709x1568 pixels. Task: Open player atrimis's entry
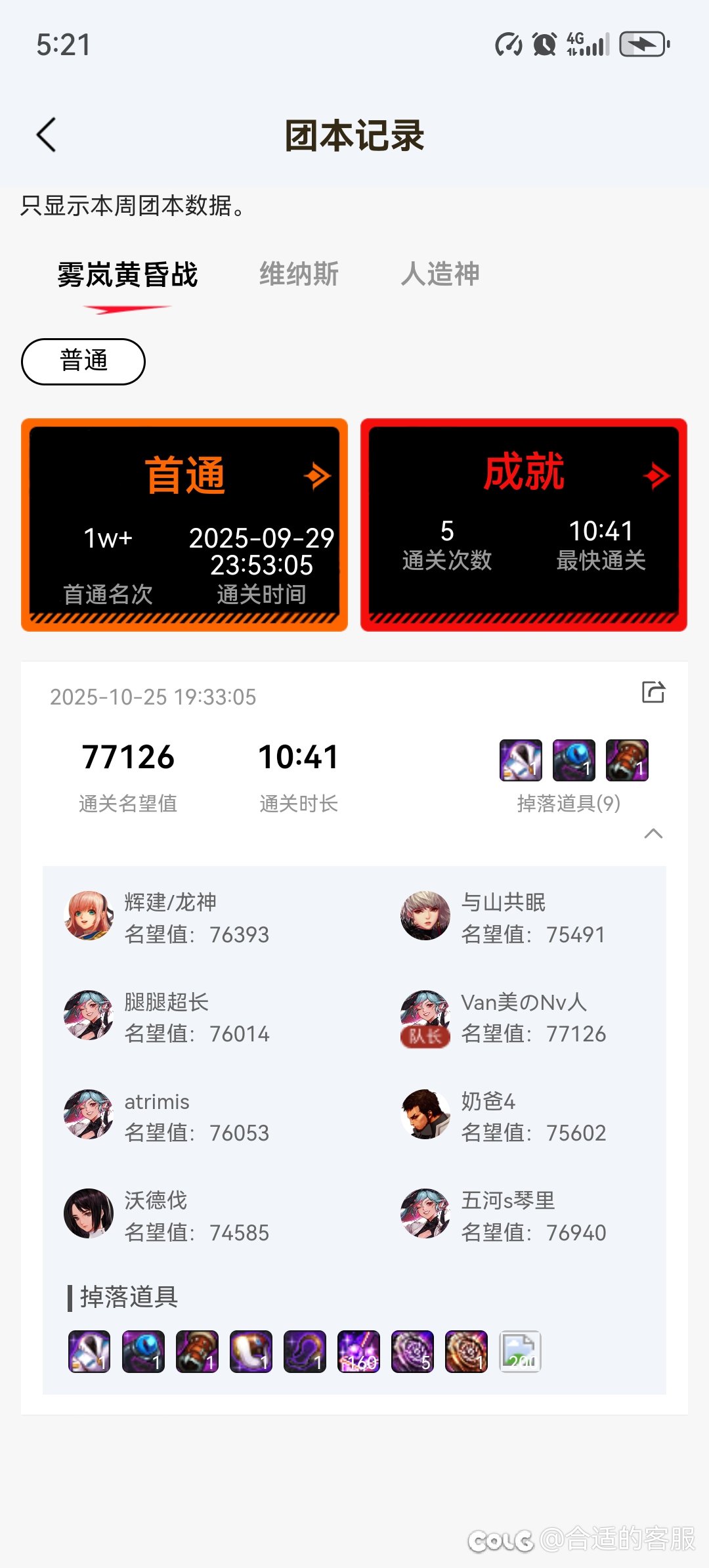[89, 1115]
